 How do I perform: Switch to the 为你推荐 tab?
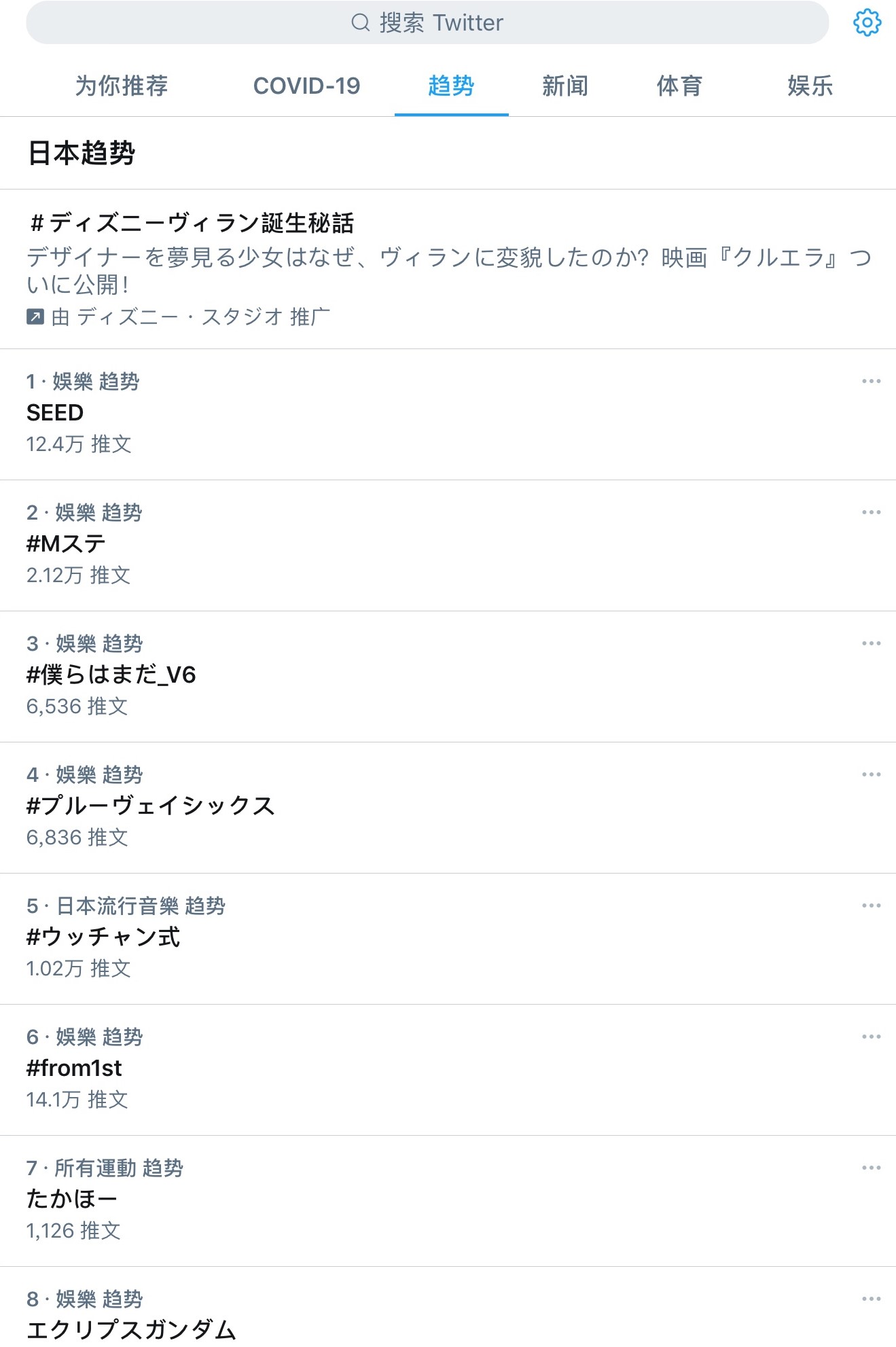point(122,86)
